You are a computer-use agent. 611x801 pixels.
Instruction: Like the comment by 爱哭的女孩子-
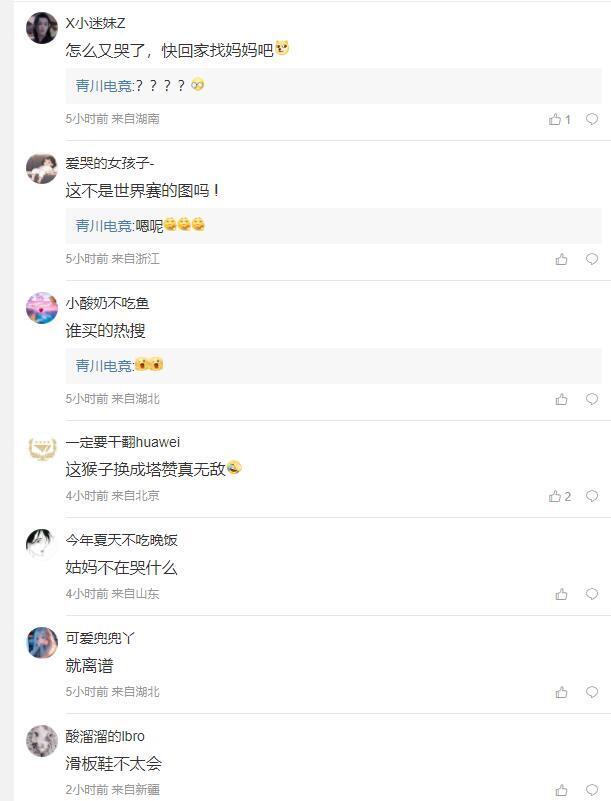pos(561,259)
